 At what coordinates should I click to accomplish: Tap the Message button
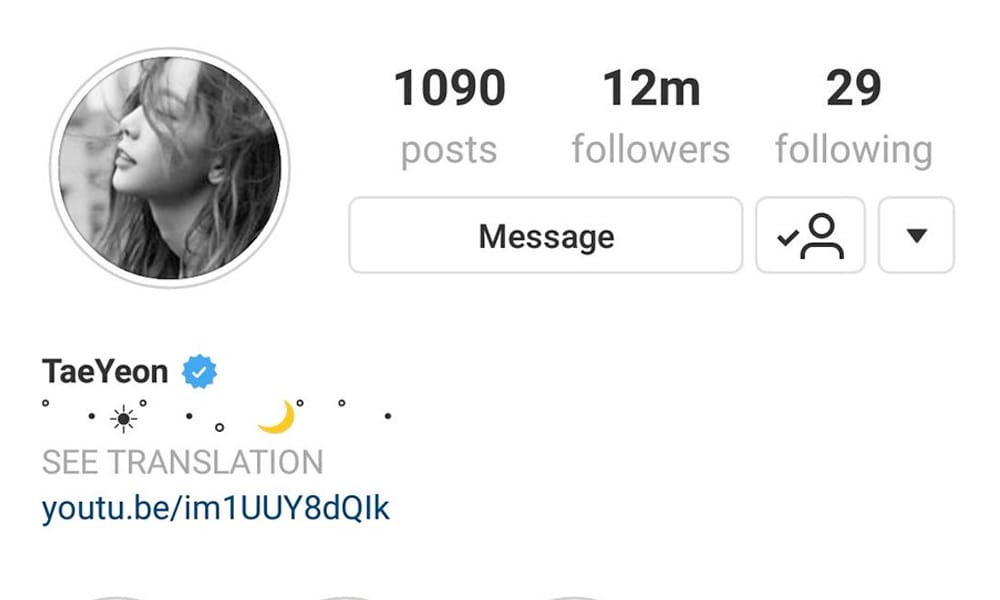point(546,236)
